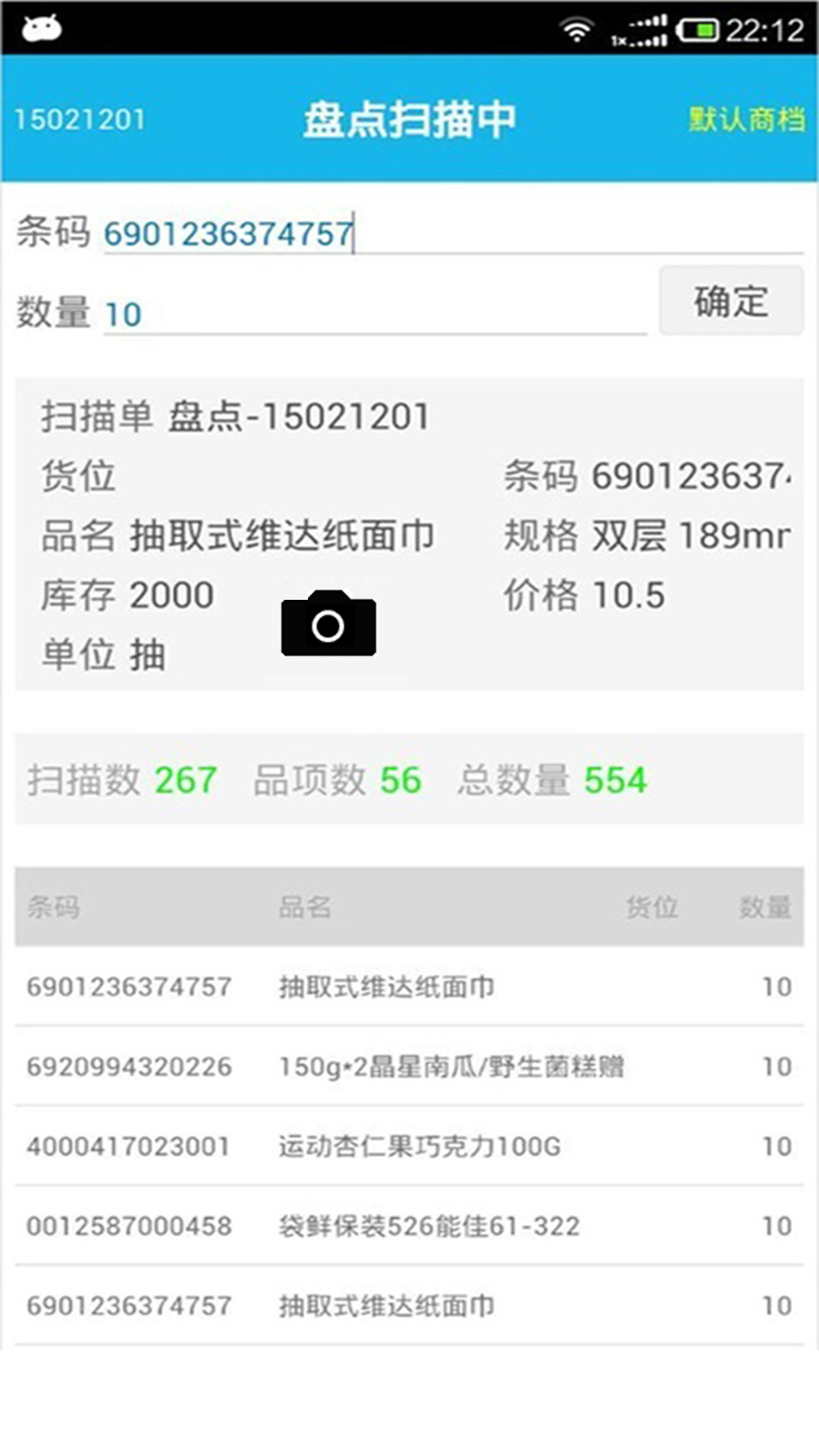Select the 默认商档 option in the top bar
The image size is (819, 1456).
745,118
